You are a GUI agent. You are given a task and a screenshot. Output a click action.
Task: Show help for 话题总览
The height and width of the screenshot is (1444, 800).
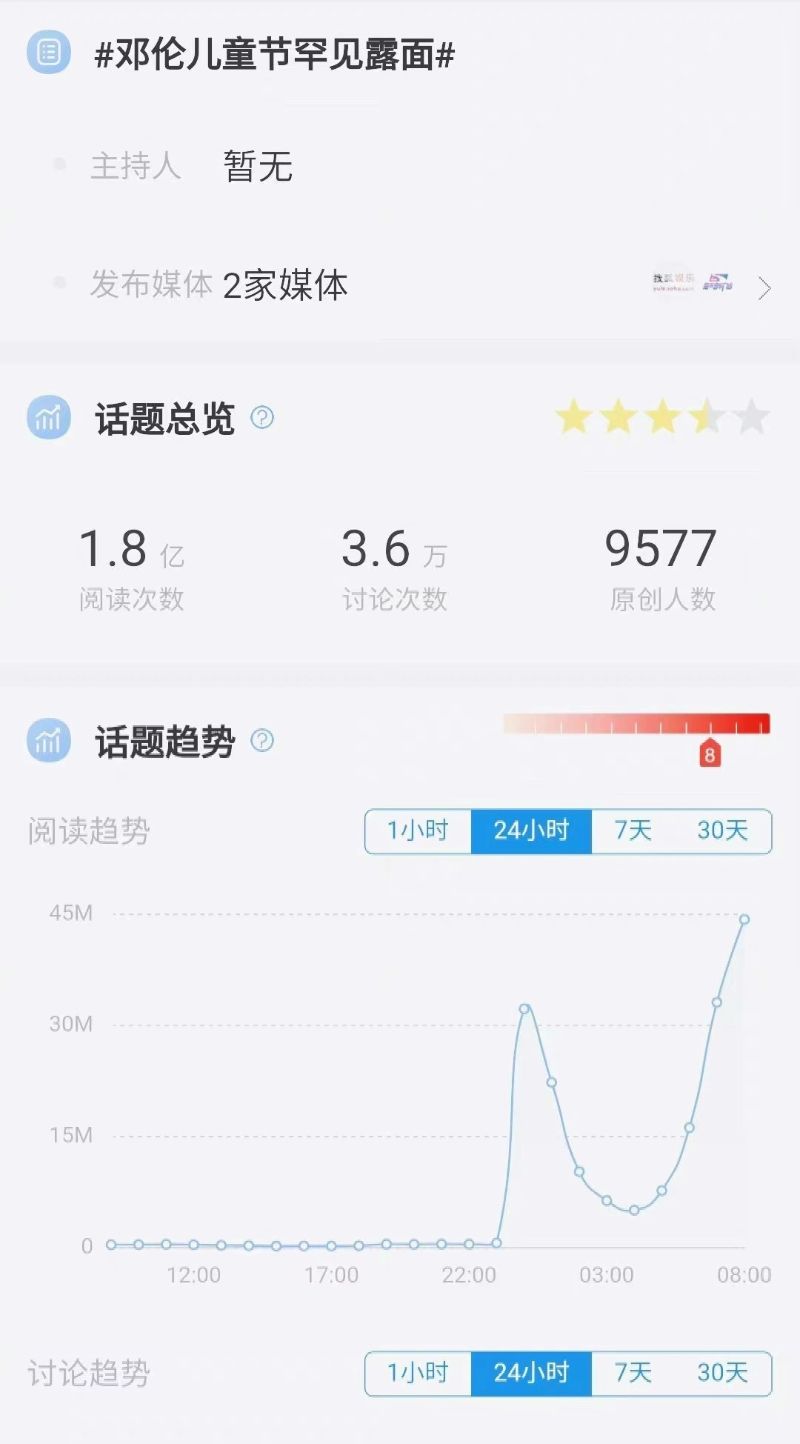pos(262,417)
